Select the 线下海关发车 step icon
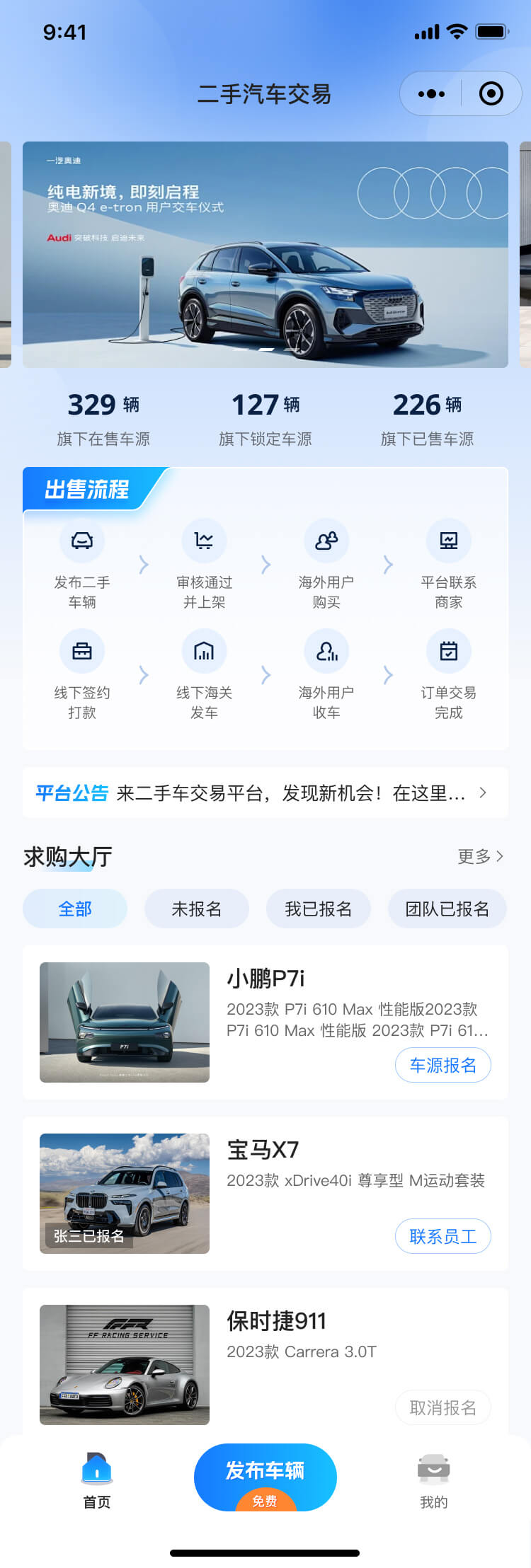Viewport: 531px width, 1568px height. (205, 651)
